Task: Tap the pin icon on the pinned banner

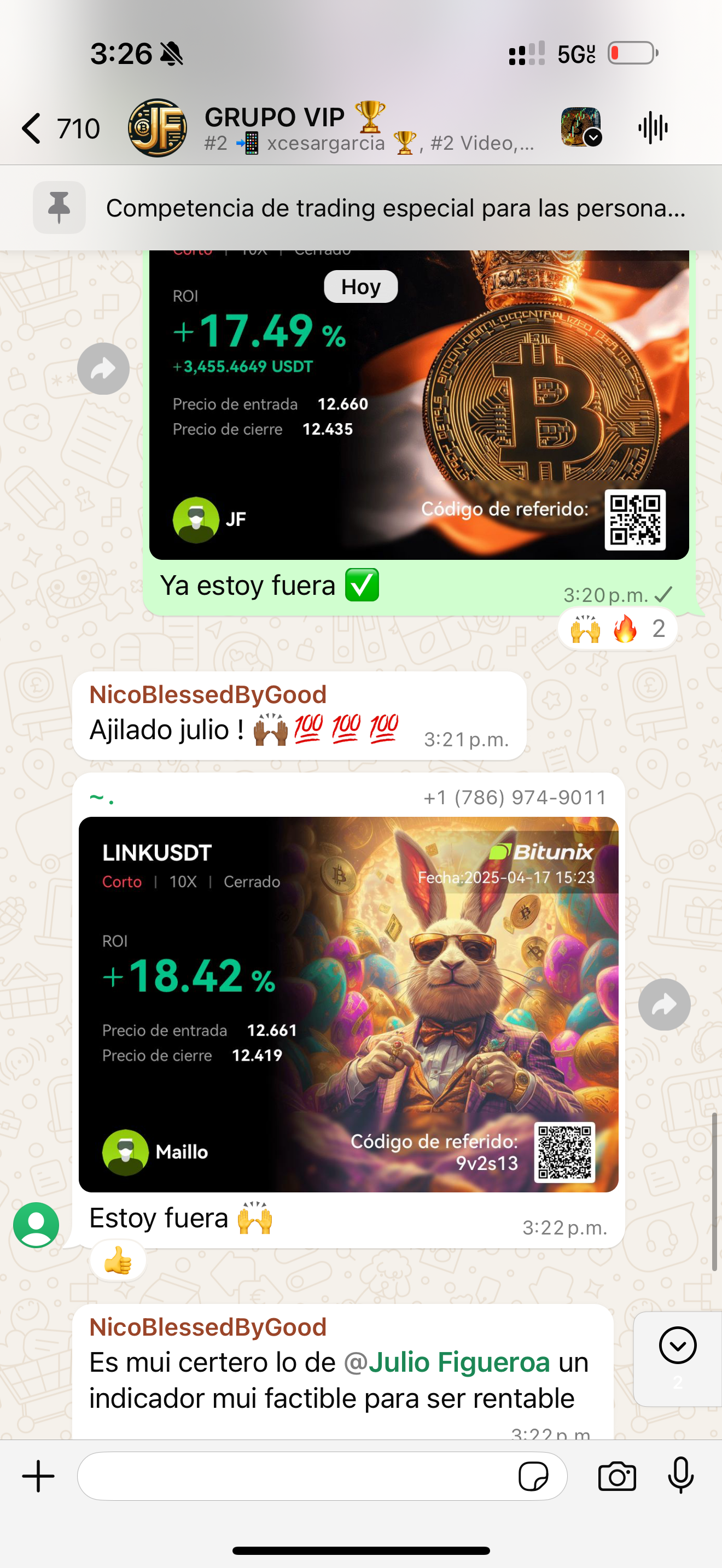Action: (59, 208)
